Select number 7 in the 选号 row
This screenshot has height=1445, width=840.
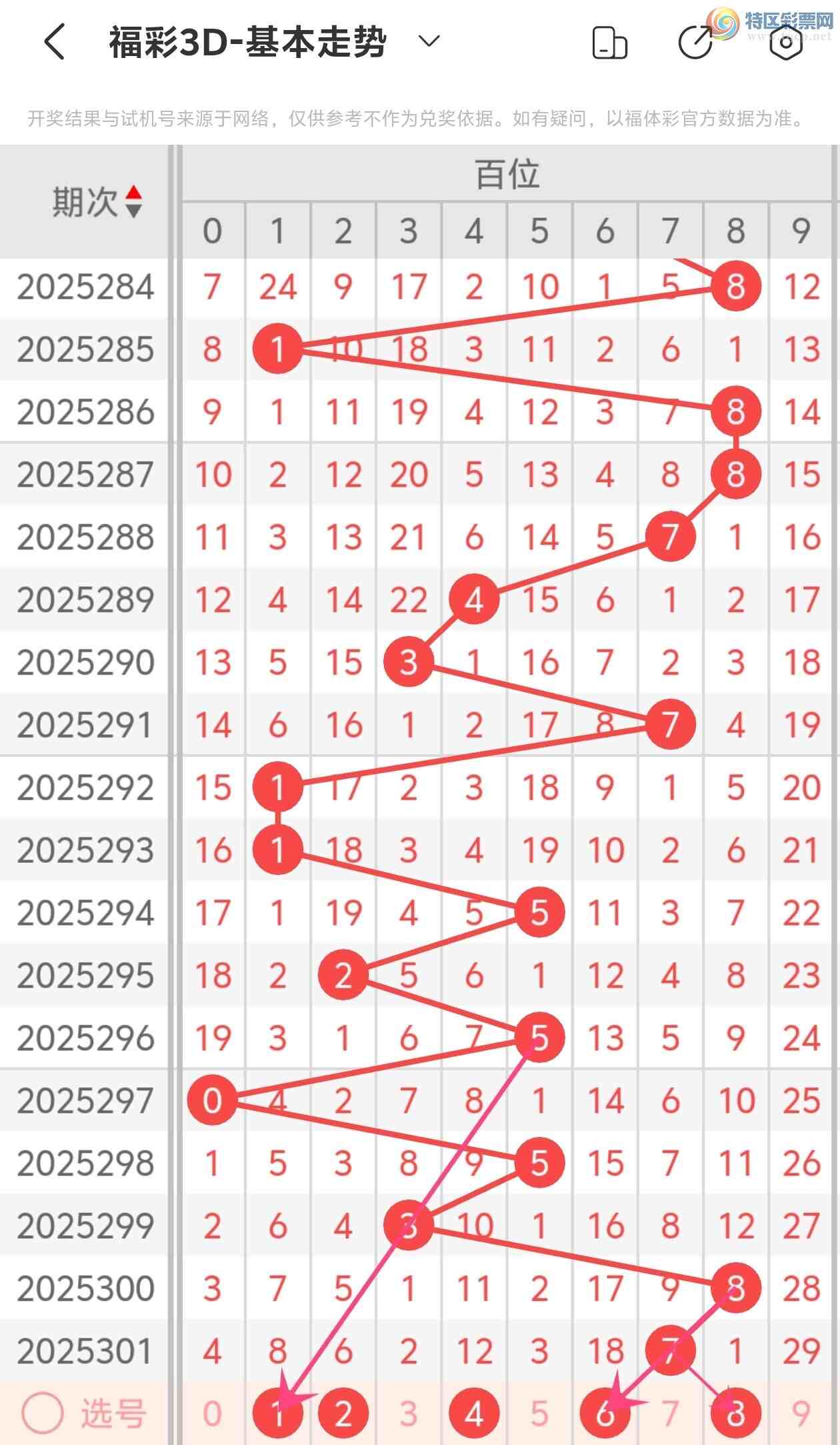click(669, 1414)
